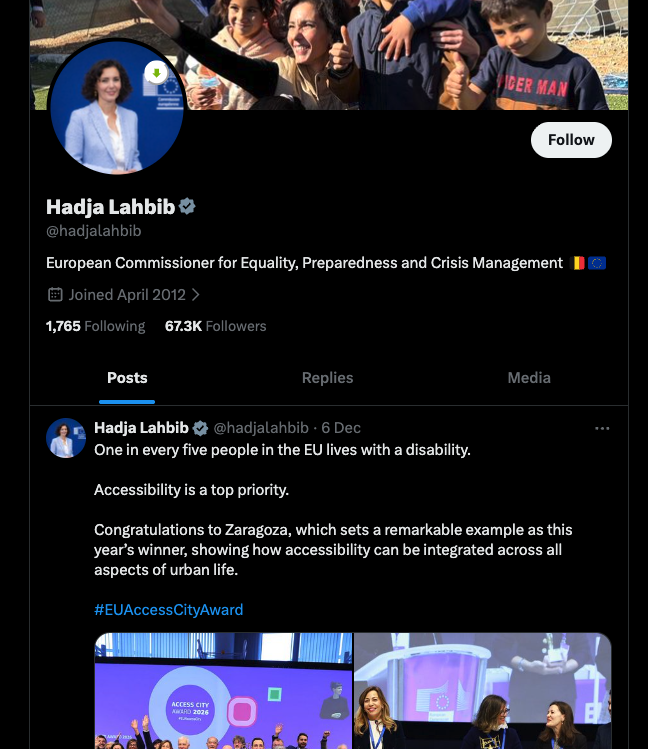View the 67.3K Followers list

click(x=216, y=326)
